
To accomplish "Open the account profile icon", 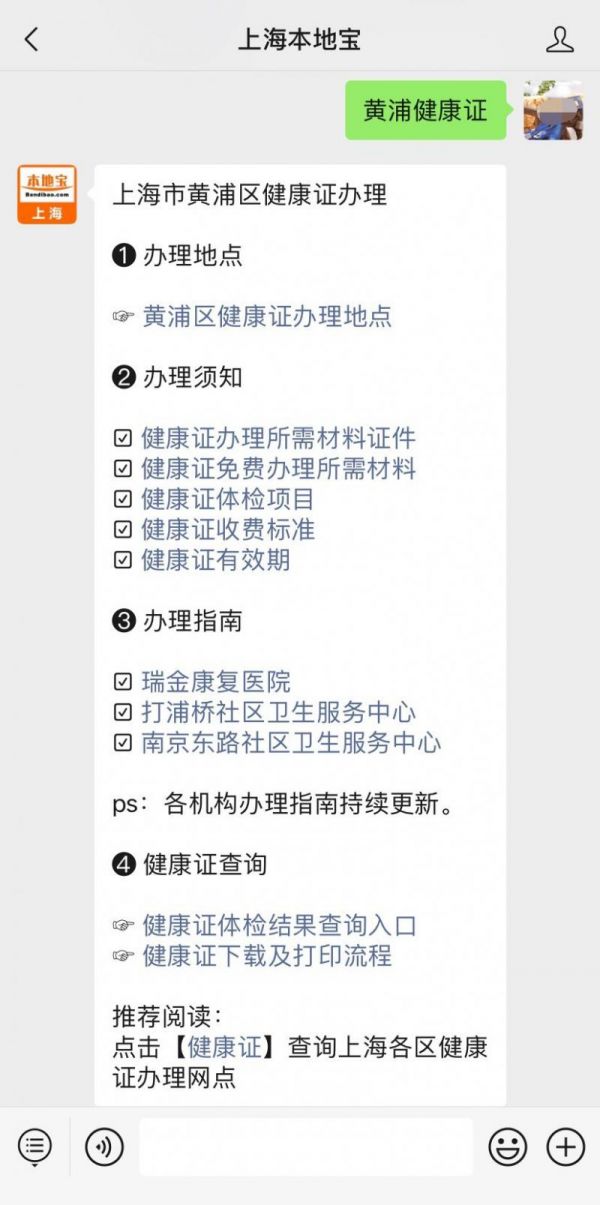I will click(x=560, y=40).
